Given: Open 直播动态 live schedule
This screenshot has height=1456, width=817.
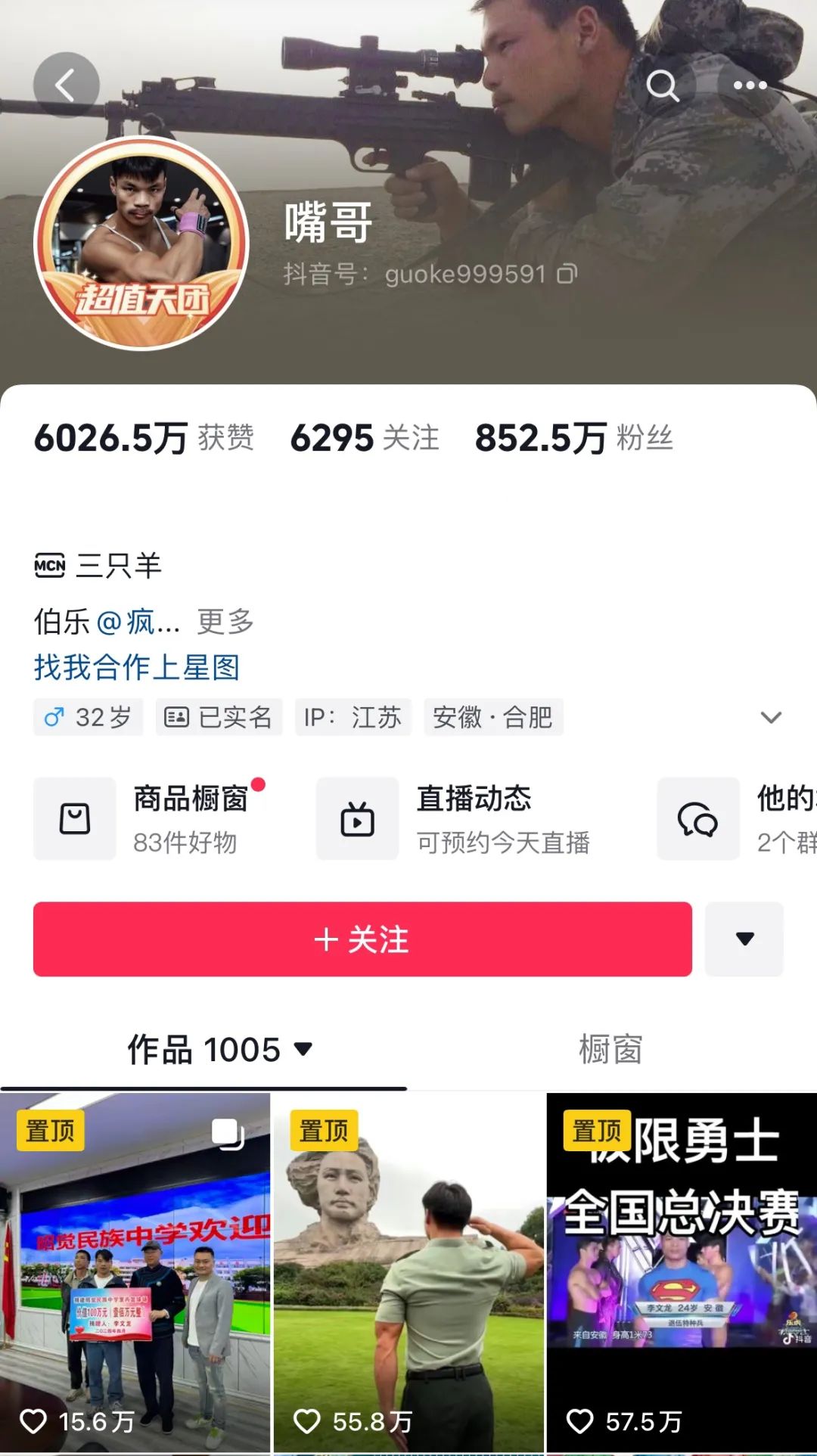Looking at the screenshot, I should click(x=454, y=818).
